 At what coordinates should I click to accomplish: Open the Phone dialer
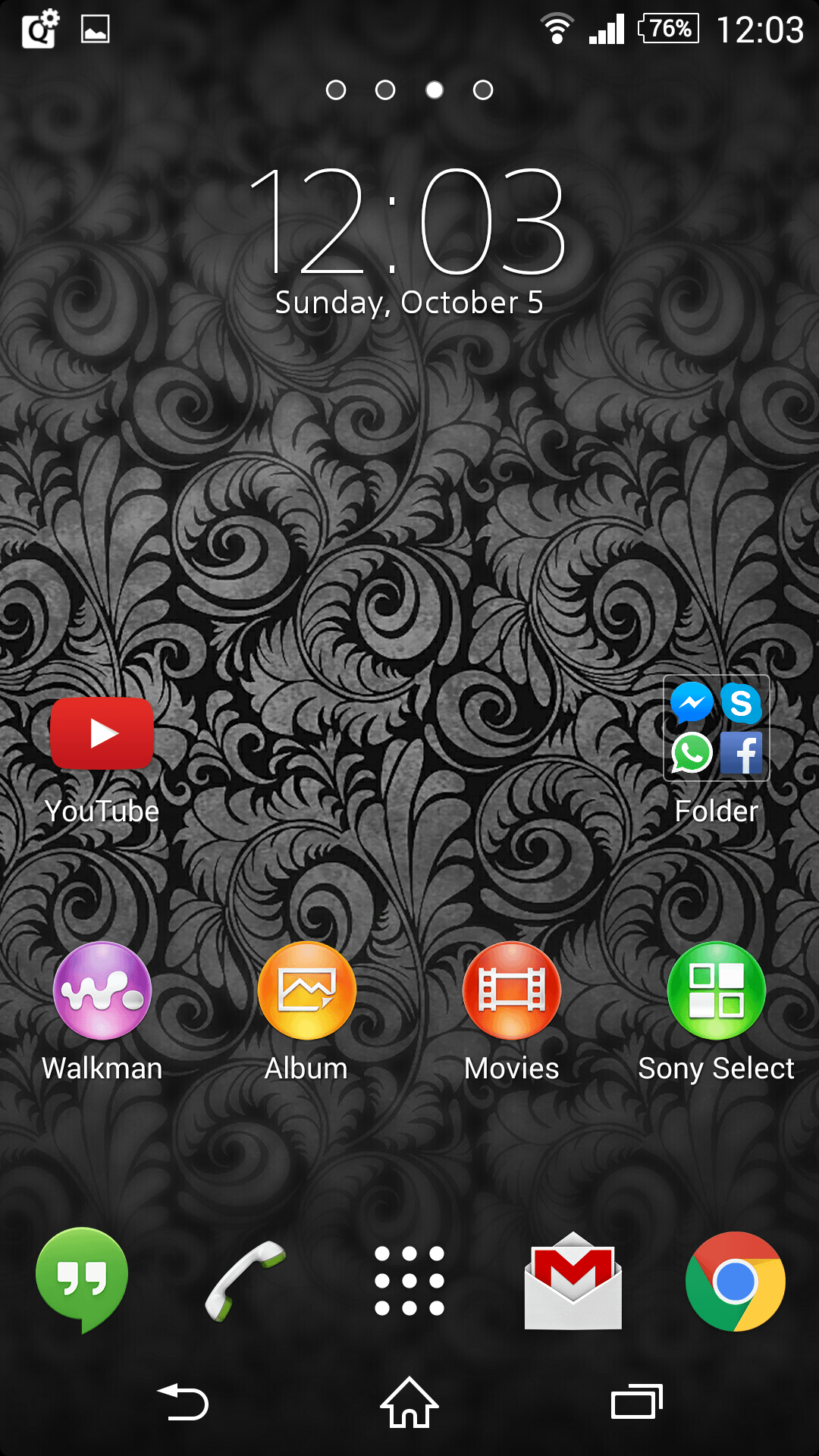[246, 1280]
